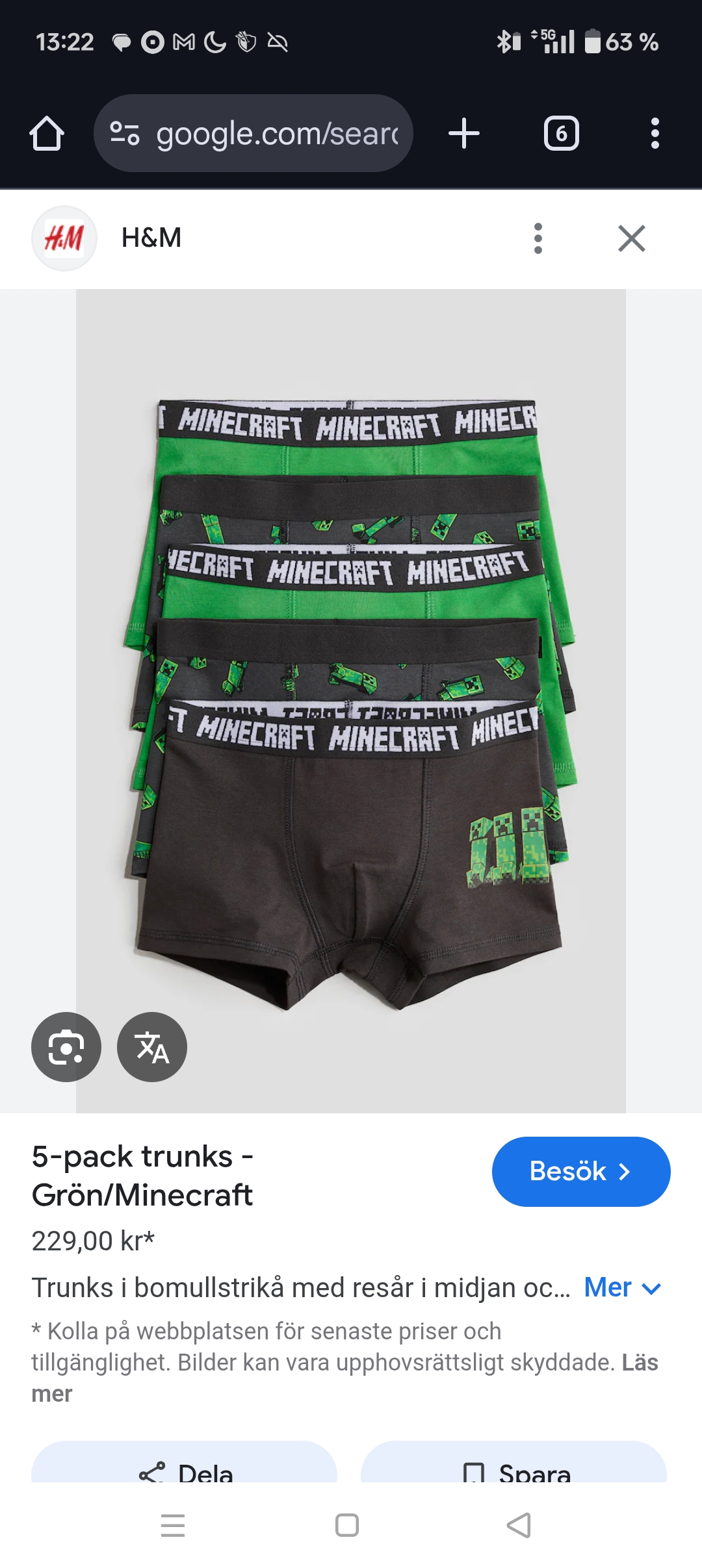The width and height of the screenshot is (702, 1568).
Task: Open the Minecraft trunks product image
Action: (x=351, y=702)
